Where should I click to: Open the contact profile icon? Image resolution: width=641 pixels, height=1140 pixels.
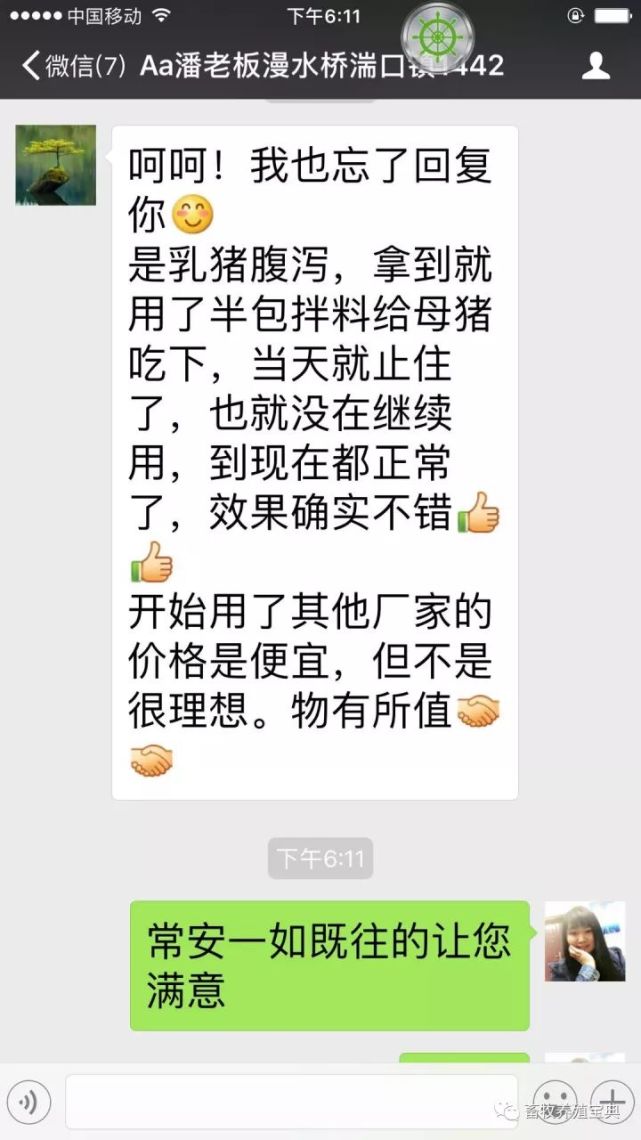tap(596, 65)
